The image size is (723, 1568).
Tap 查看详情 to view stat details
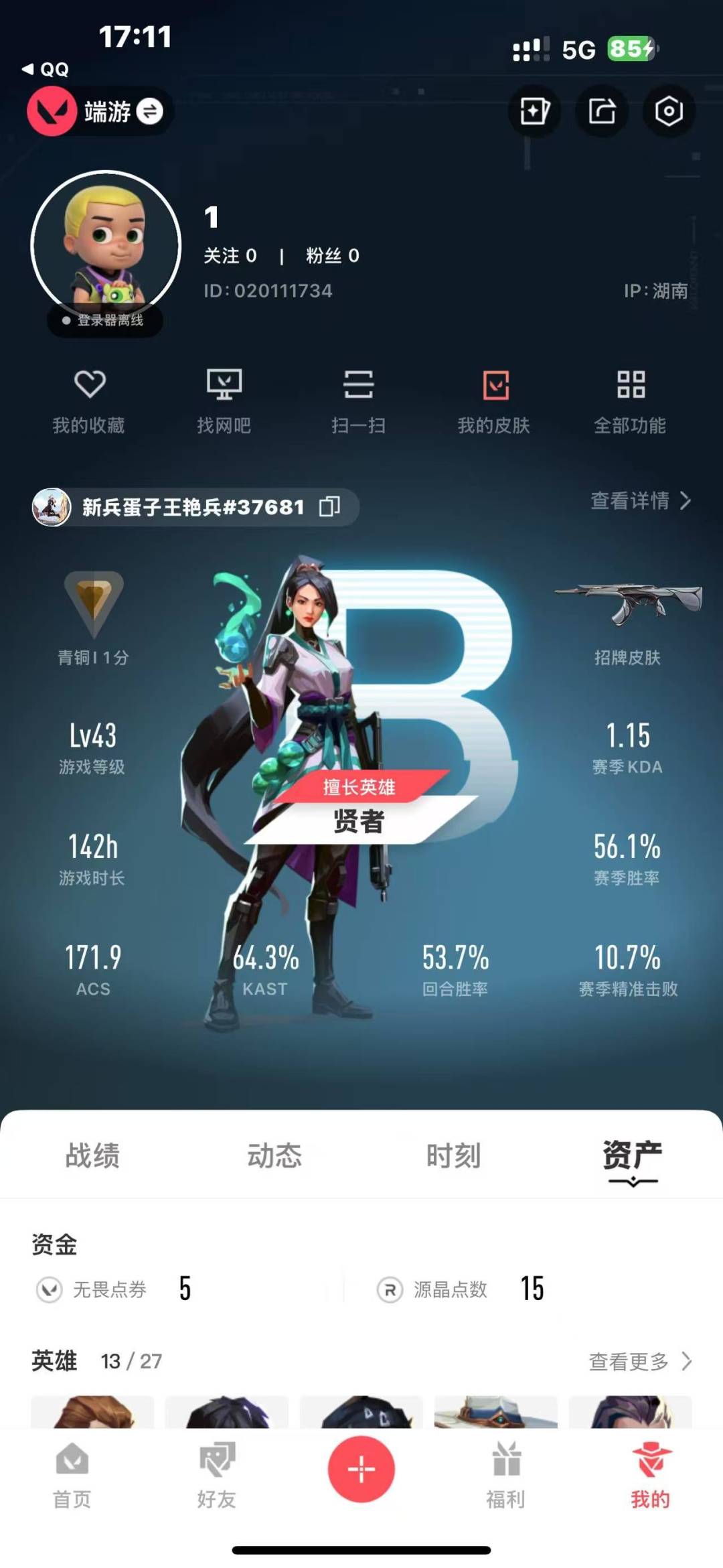641,500
